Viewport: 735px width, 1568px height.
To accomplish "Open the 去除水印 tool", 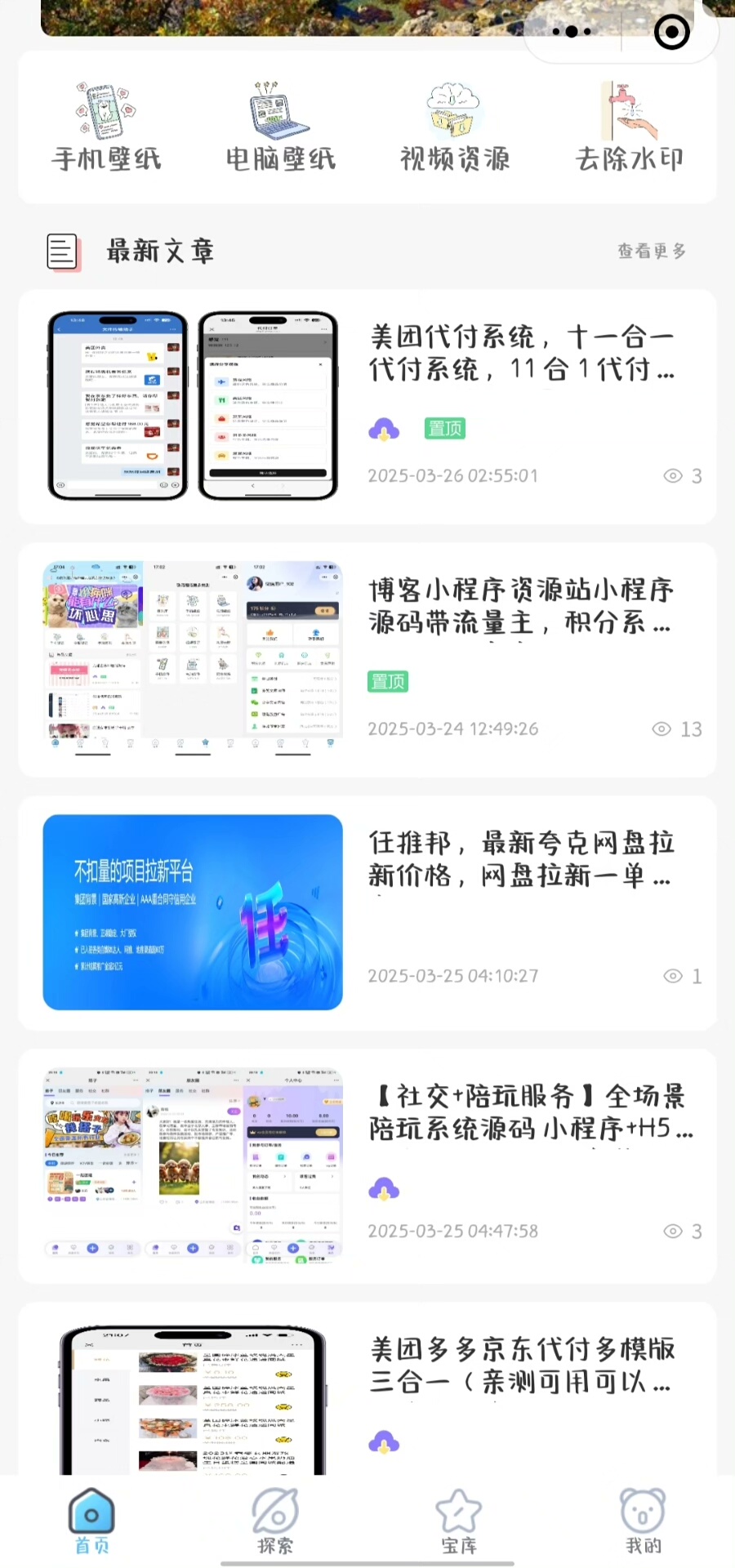I will point(629,127).
